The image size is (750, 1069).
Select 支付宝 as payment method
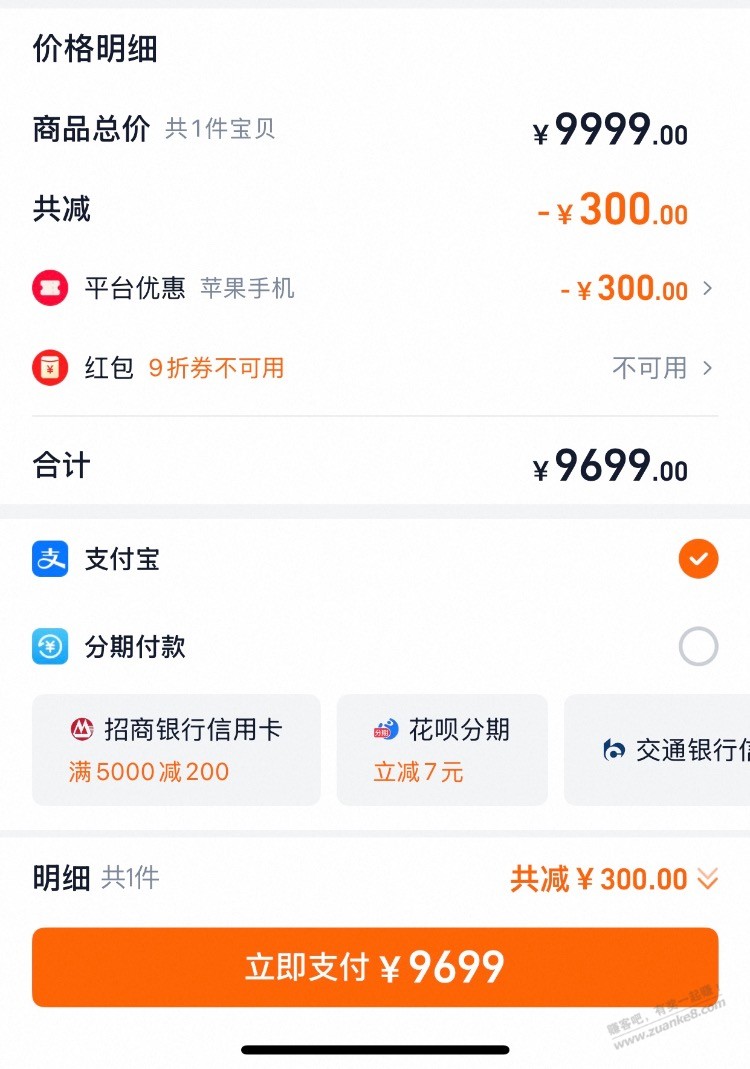pos(697,559)
